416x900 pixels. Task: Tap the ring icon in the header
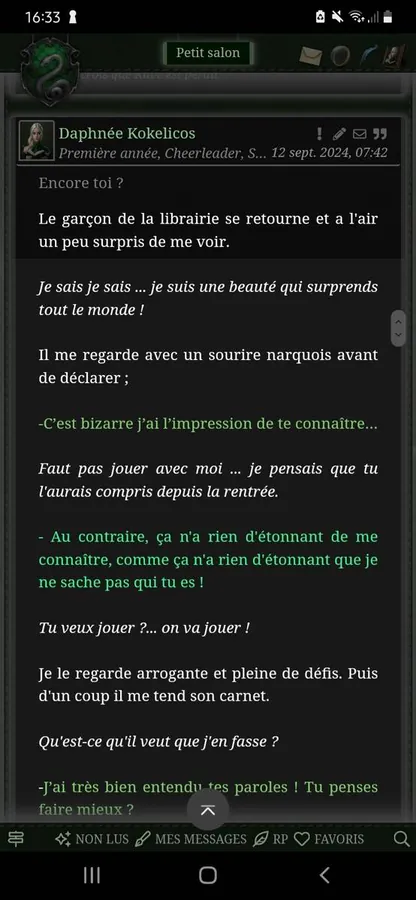click(x=340, y=56)
